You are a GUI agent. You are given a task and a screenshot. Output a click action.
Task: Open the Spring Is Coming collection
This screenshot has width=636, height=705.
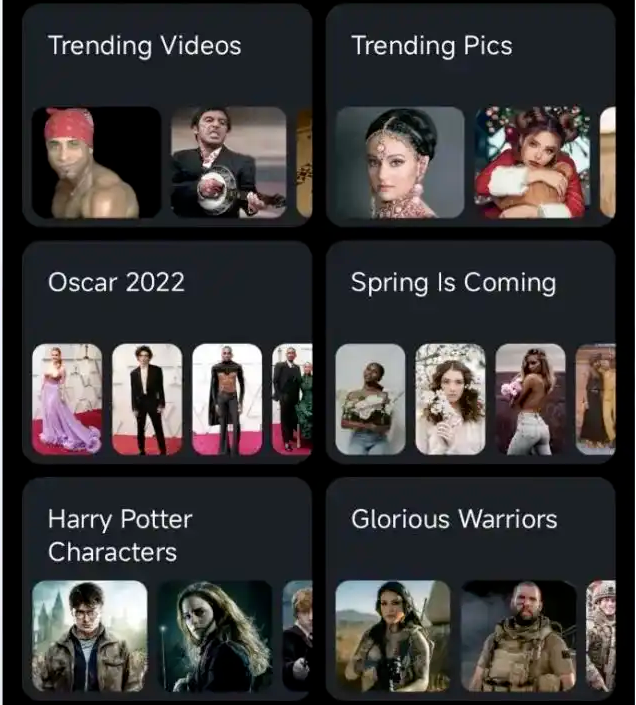point(453,283)
